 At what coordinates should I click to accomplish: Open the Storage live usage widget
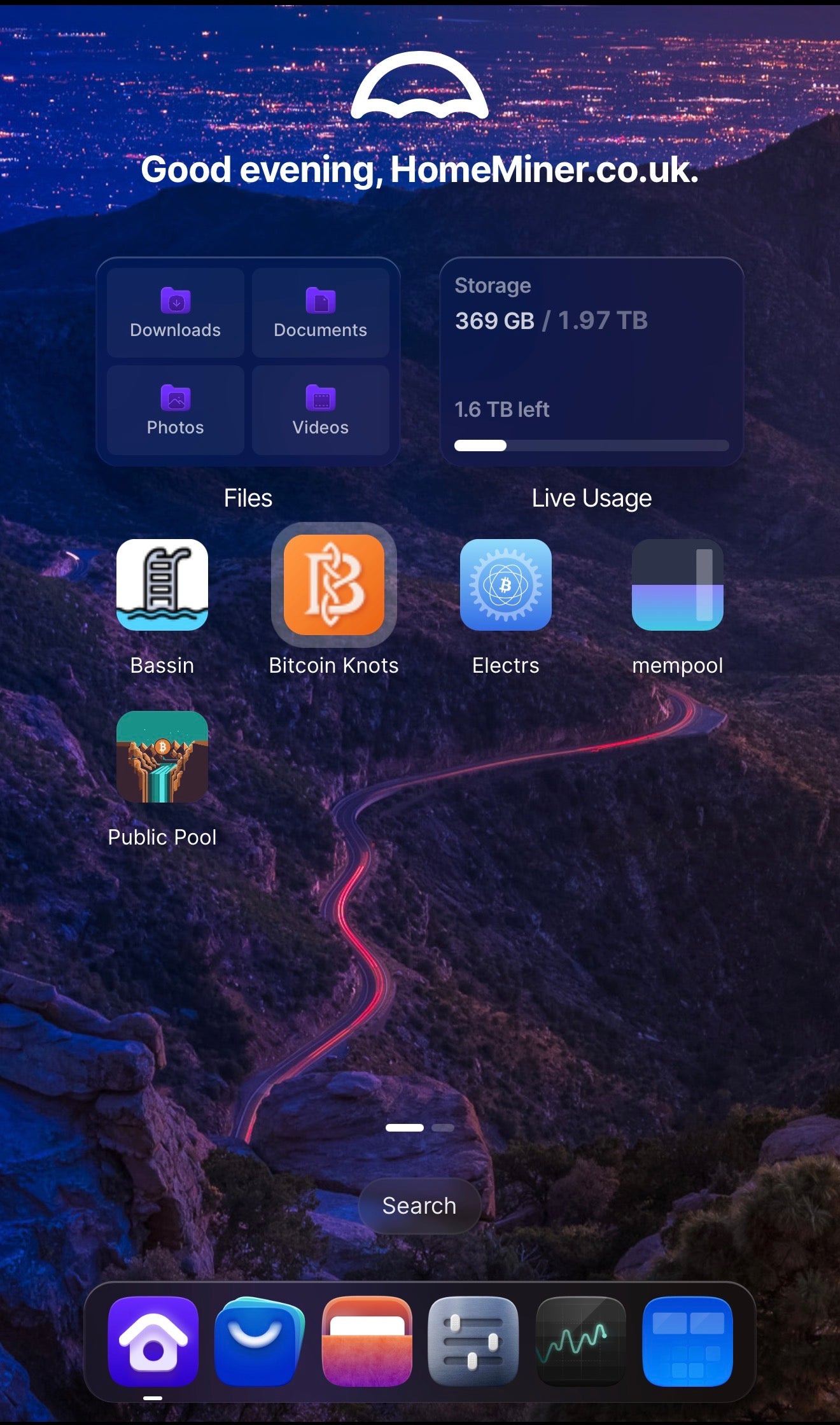coord(591,362)
